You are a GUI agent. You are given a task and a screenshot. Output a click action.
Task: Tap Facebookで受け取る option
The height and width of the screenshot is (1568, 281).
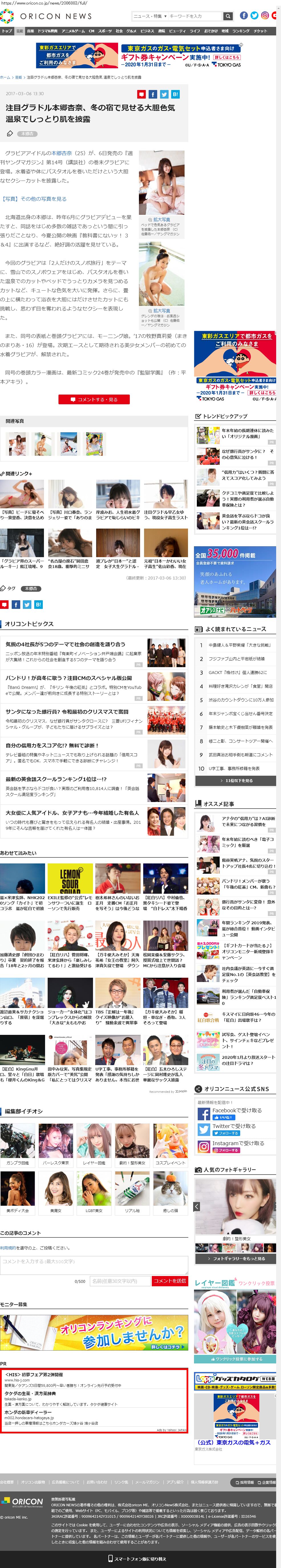click(x=236, y=1110)
